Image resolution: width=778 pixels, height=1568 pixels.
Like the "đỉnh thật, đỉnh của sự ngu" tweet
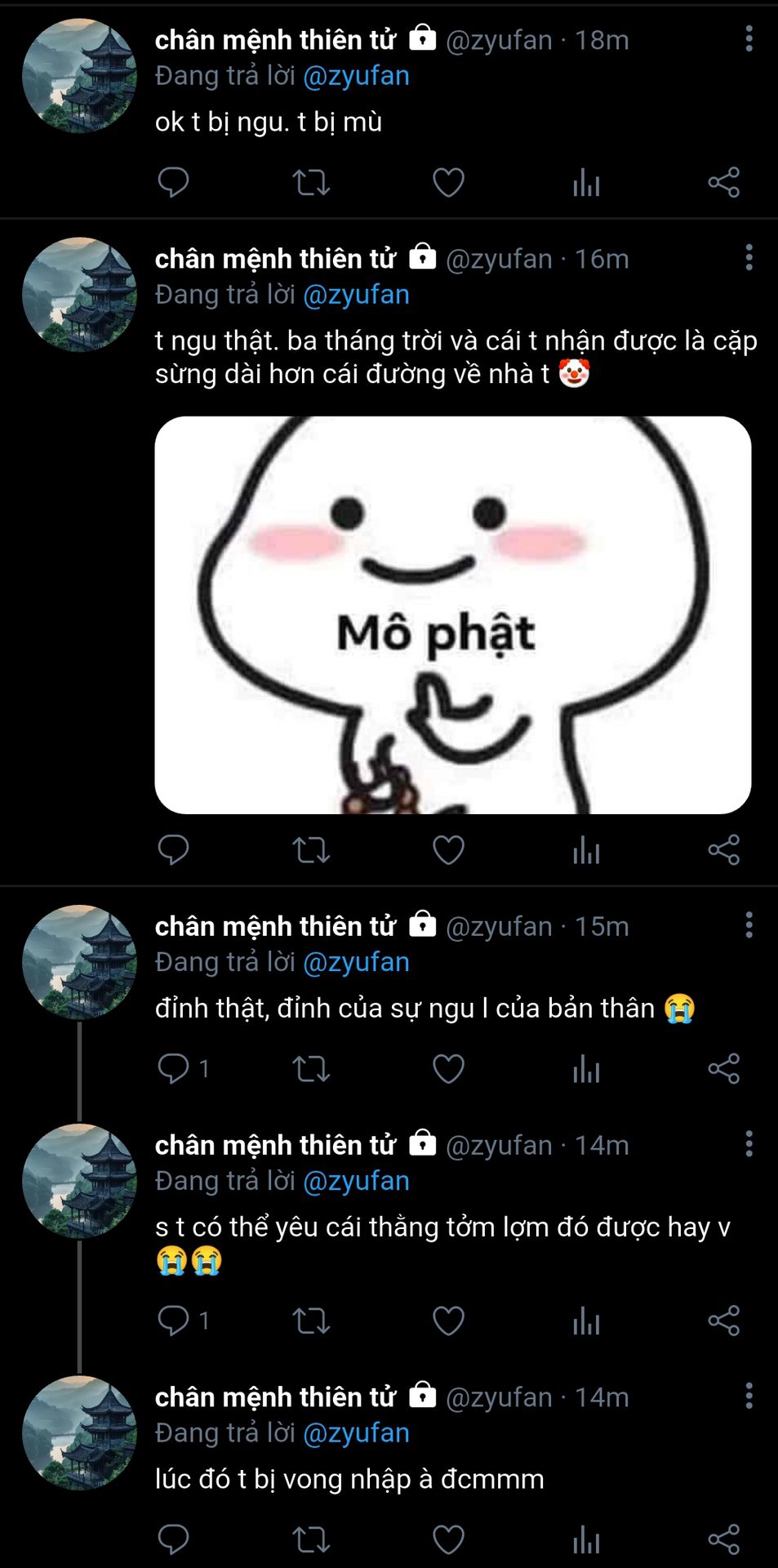click(448, 1068)
